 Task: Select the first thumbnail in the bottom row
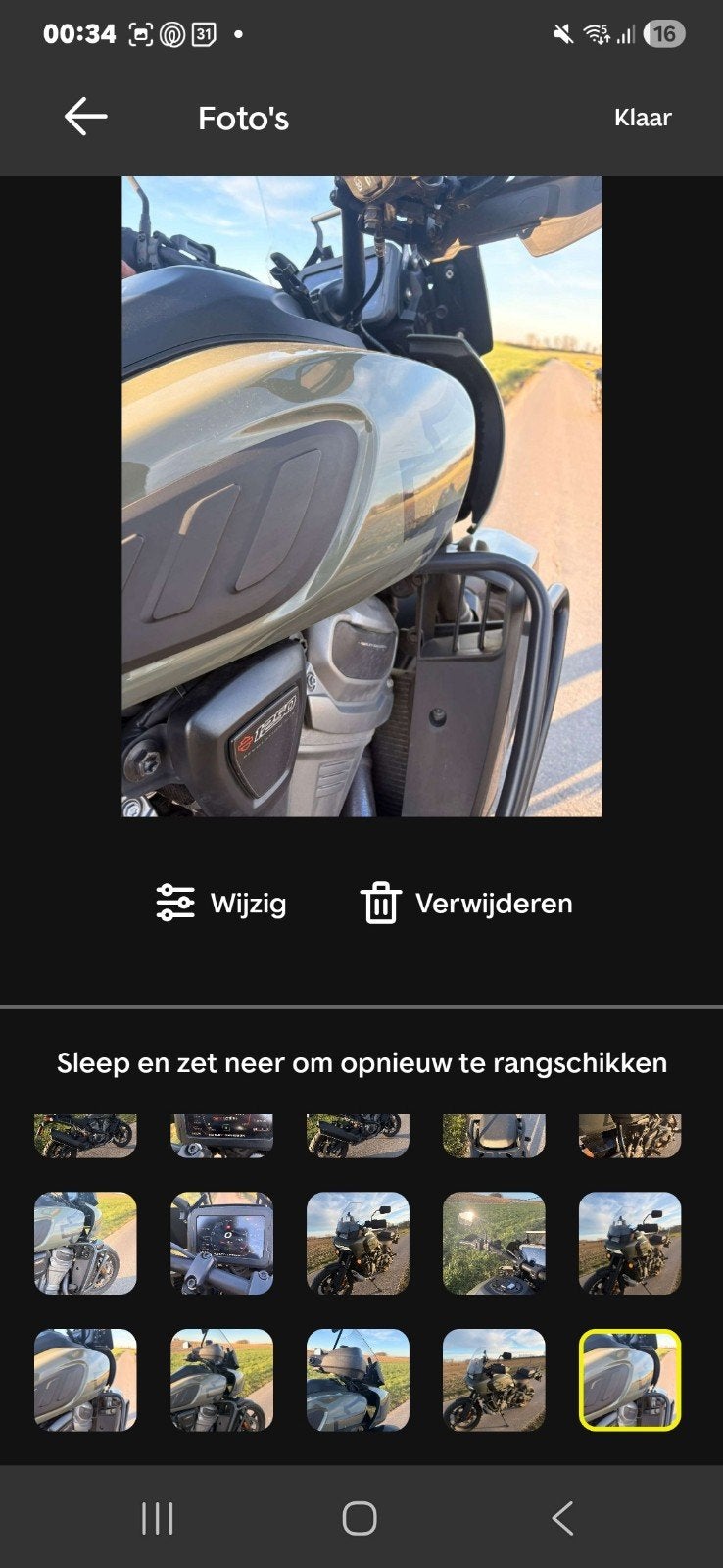point(85,1380)
